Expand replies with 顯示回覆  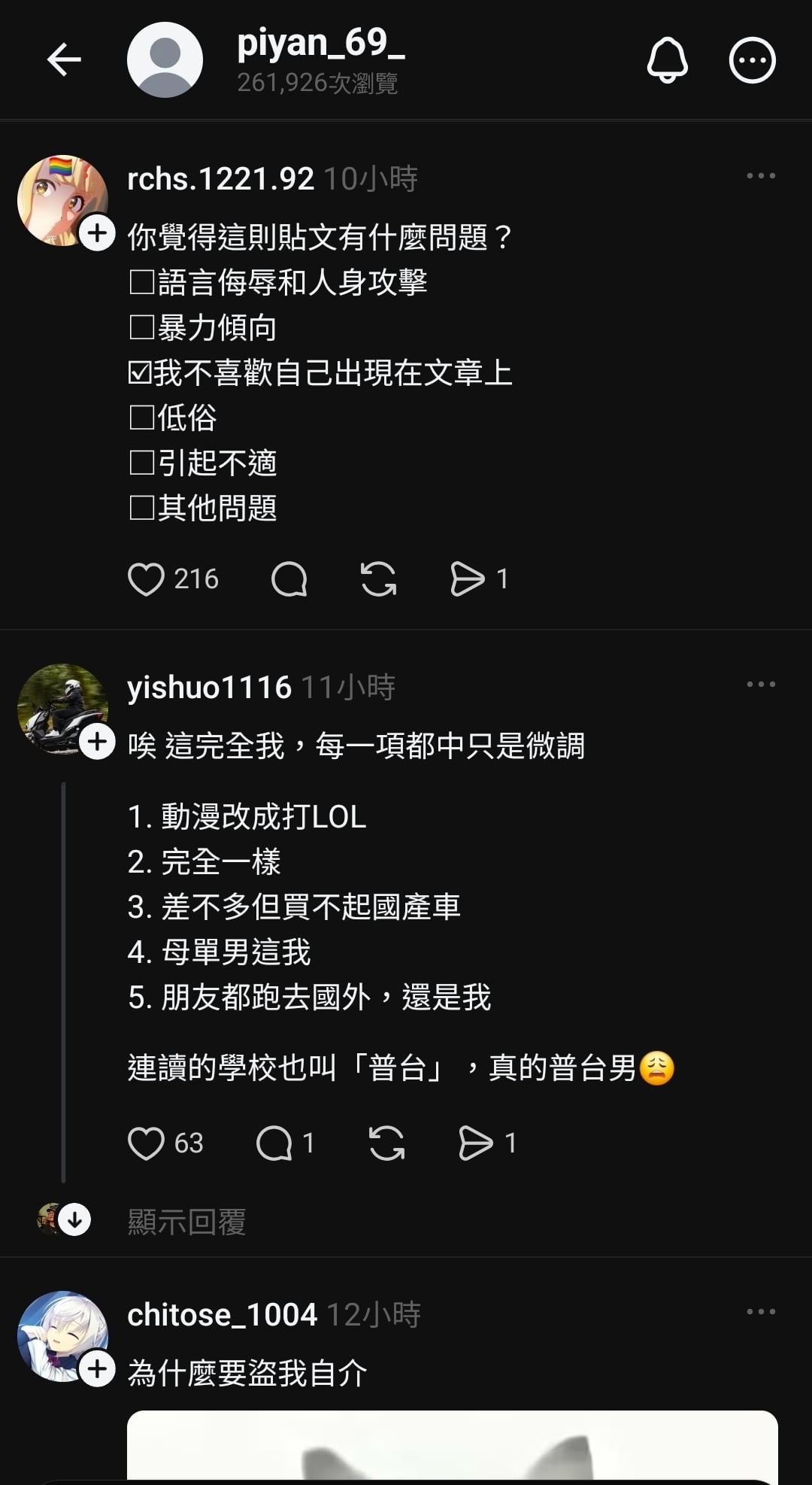[x=186, y=1222]
